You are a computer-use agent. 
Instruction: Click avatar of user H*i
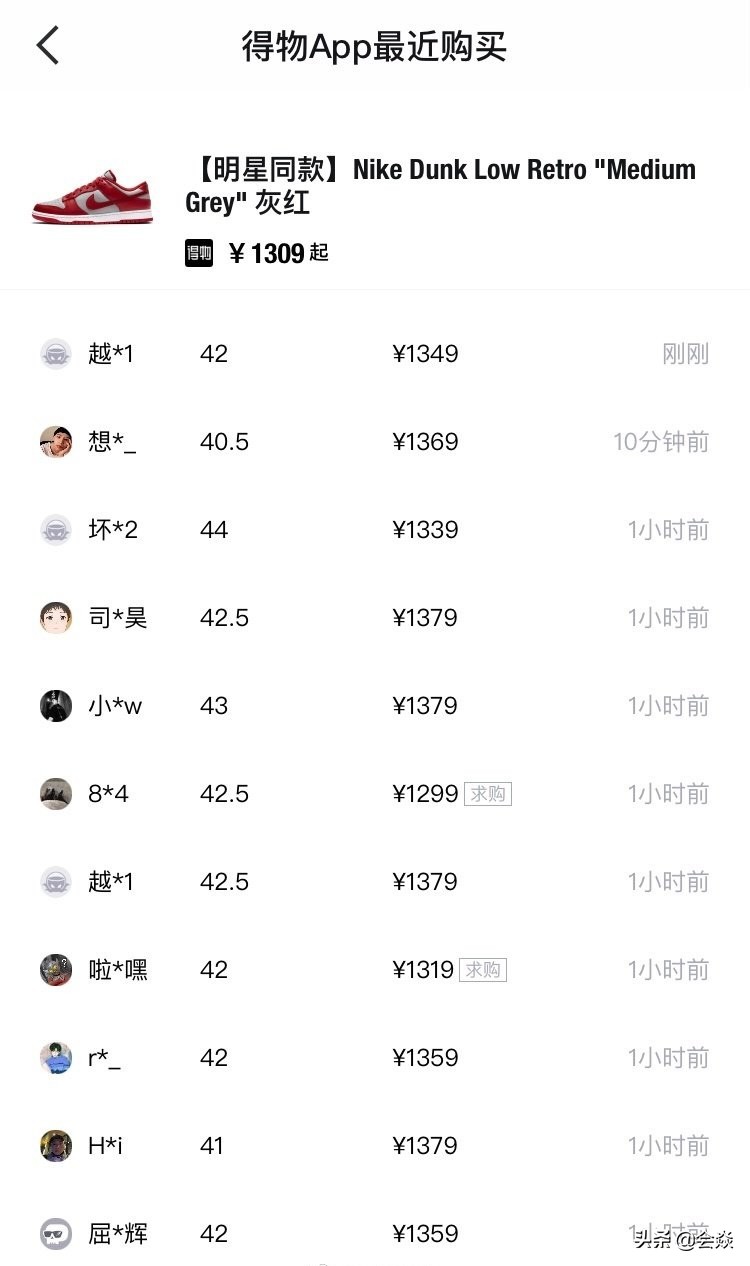(x=56, y=1145)
